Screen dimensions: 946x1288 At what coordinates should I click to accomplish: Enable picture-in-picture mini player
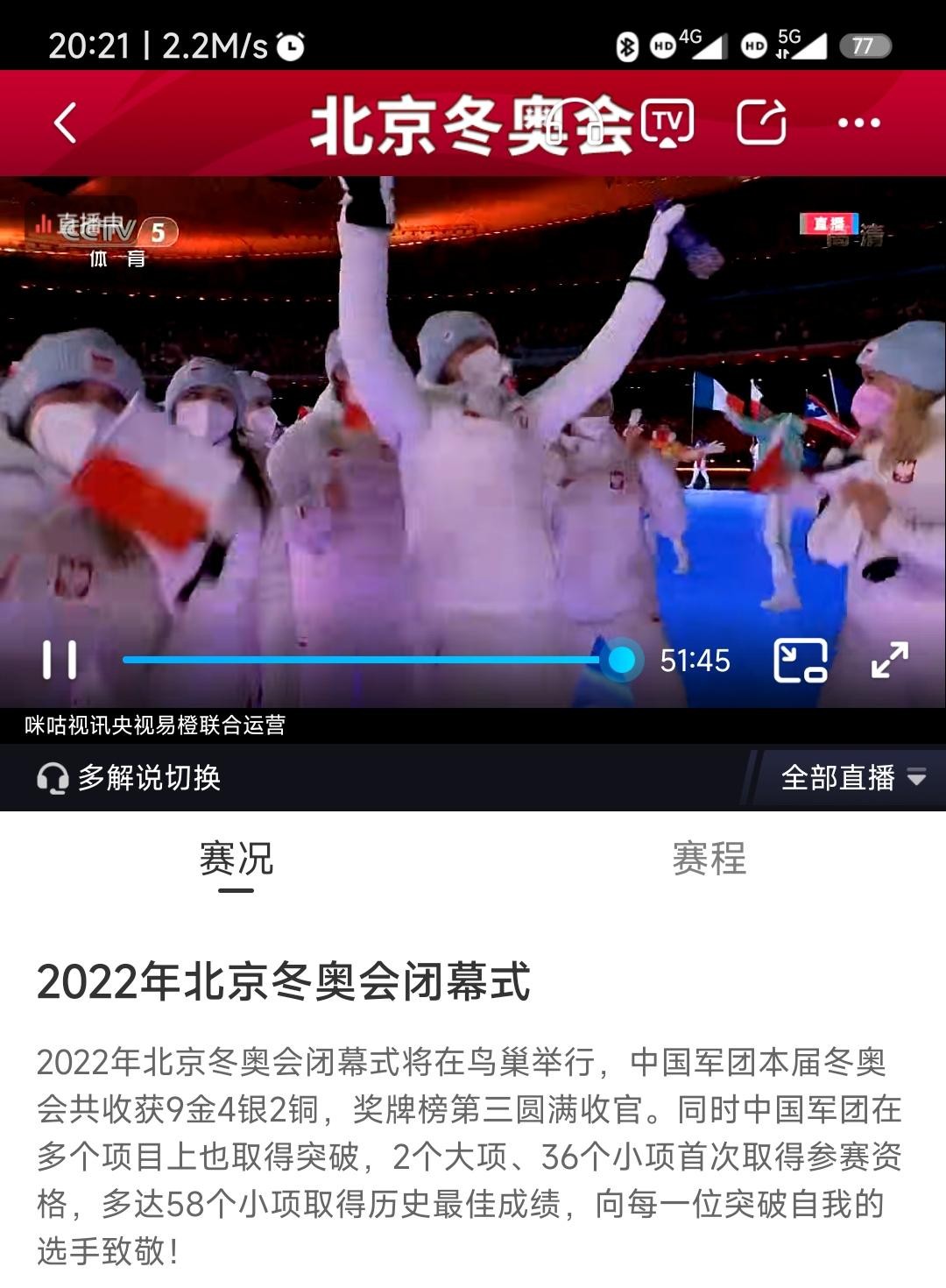[x=801, y=661]
